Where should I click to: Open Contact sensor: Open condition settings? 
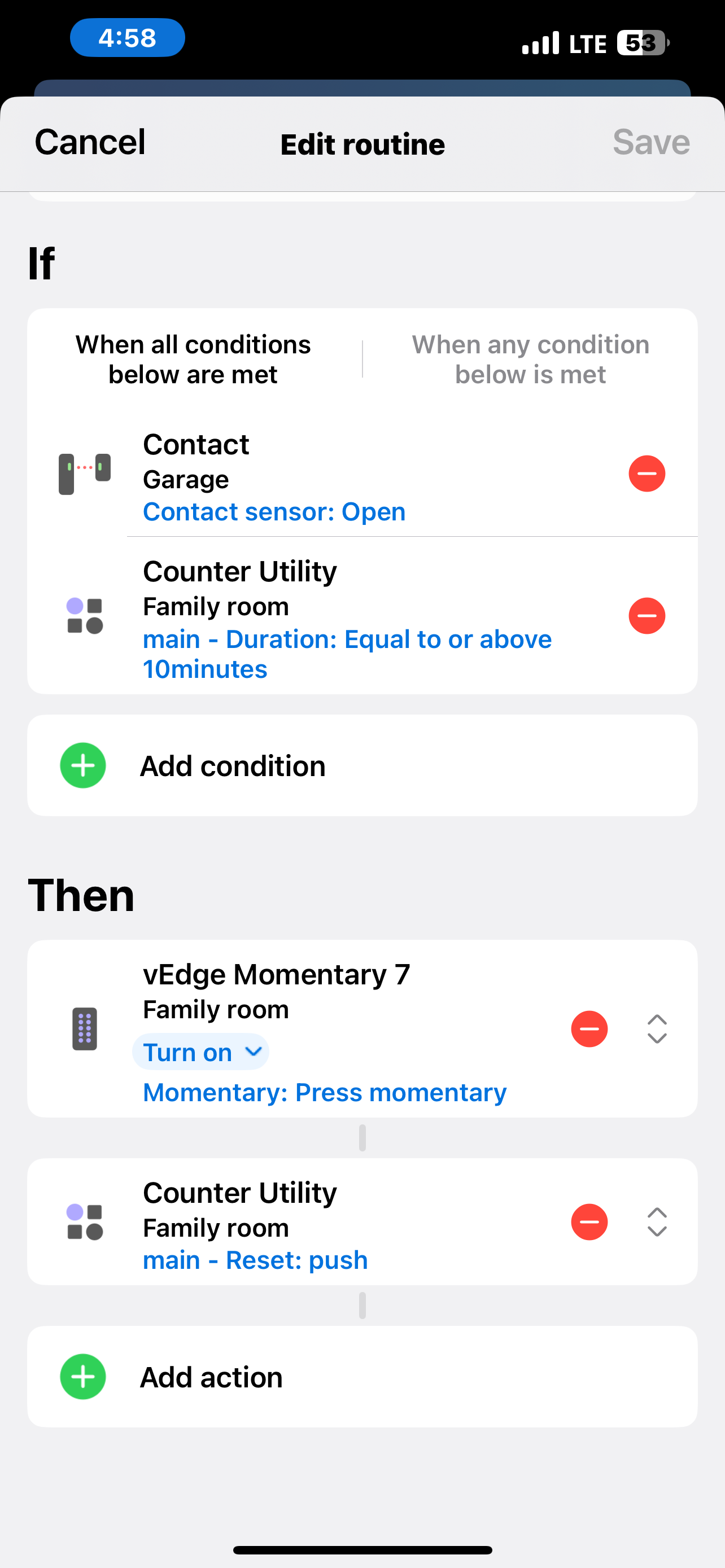click(x=274, y=512)
